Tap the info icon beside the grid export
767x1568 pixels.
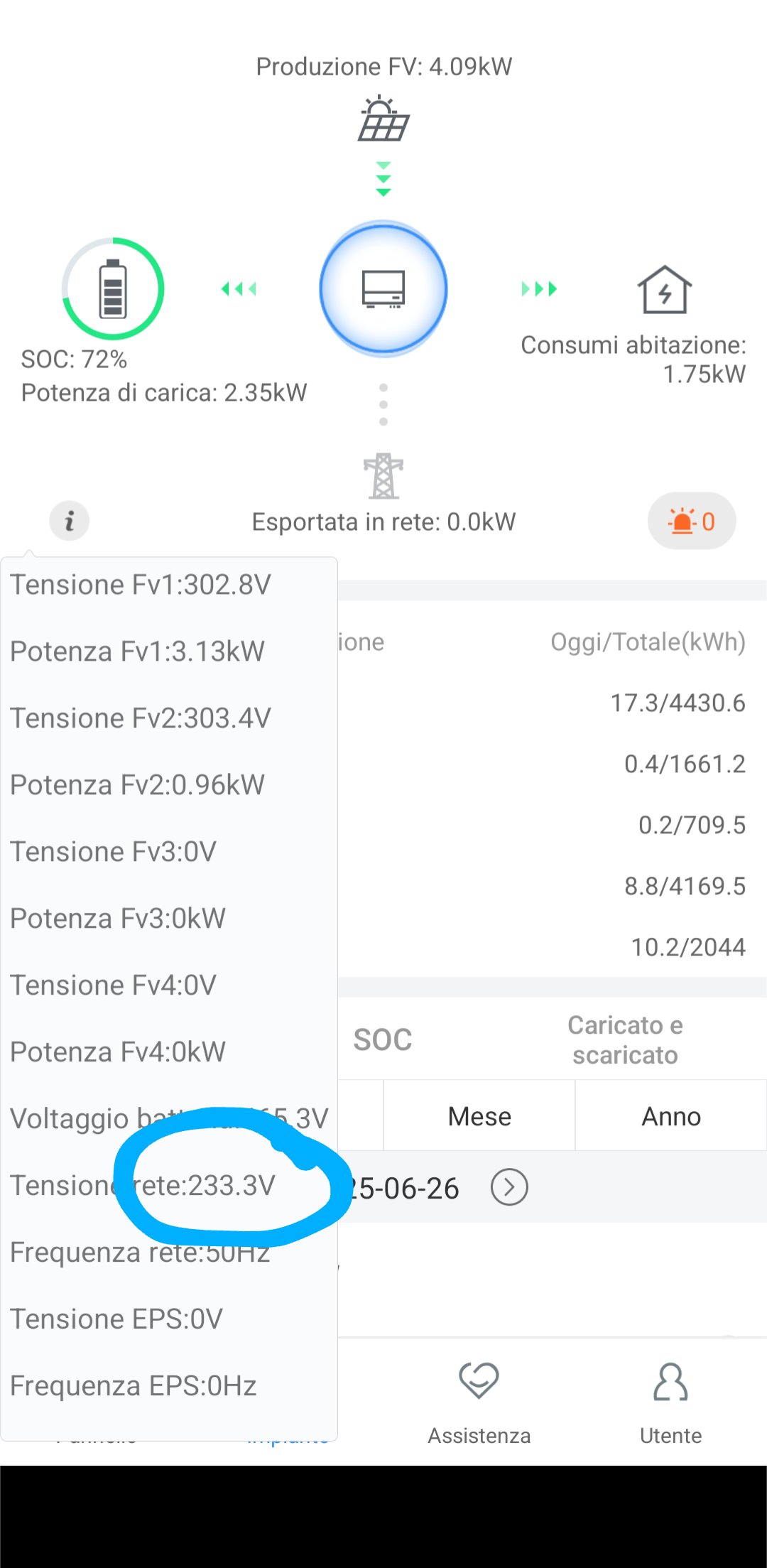pos(69,521)
